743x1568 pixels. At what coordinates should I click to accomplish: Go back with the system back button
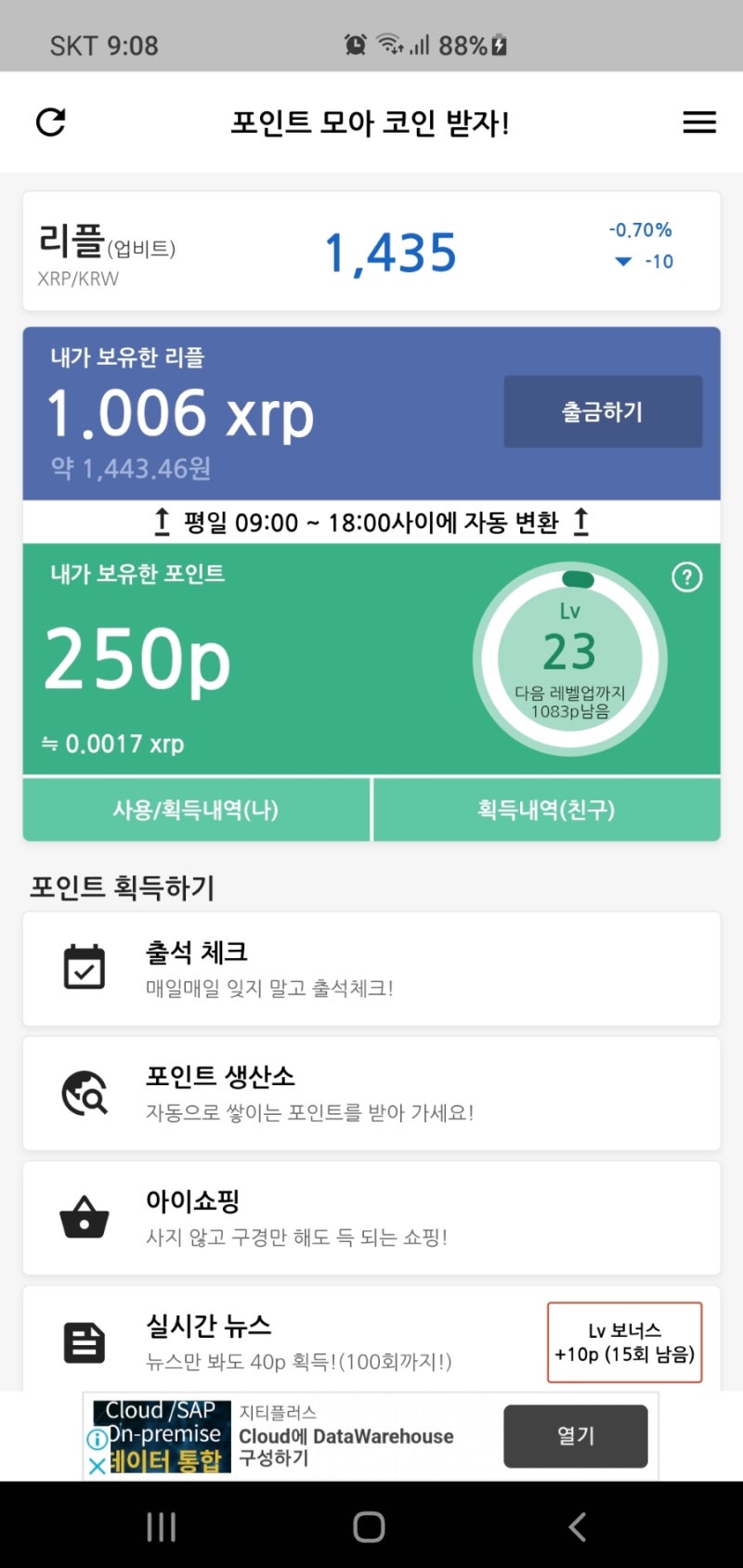(577, 1526)
